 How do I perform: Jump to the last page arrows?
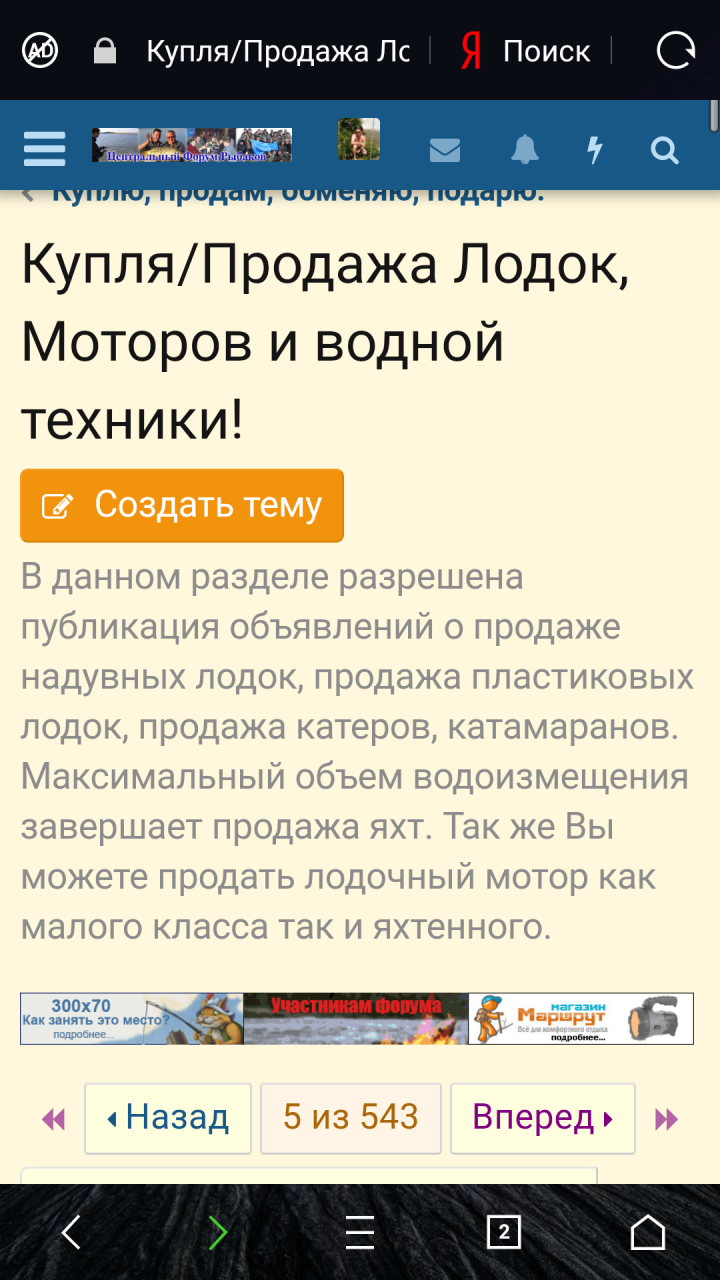666,1119
